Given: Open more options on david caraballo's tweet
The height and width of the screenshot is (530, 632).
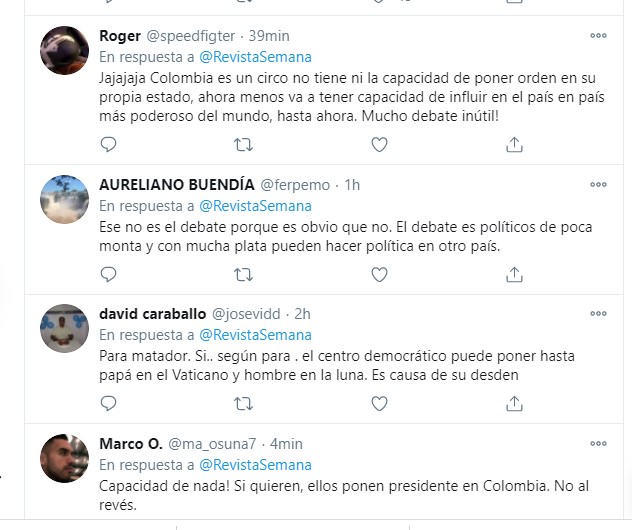Looking at the screenshot, I should tap(598, 314).
